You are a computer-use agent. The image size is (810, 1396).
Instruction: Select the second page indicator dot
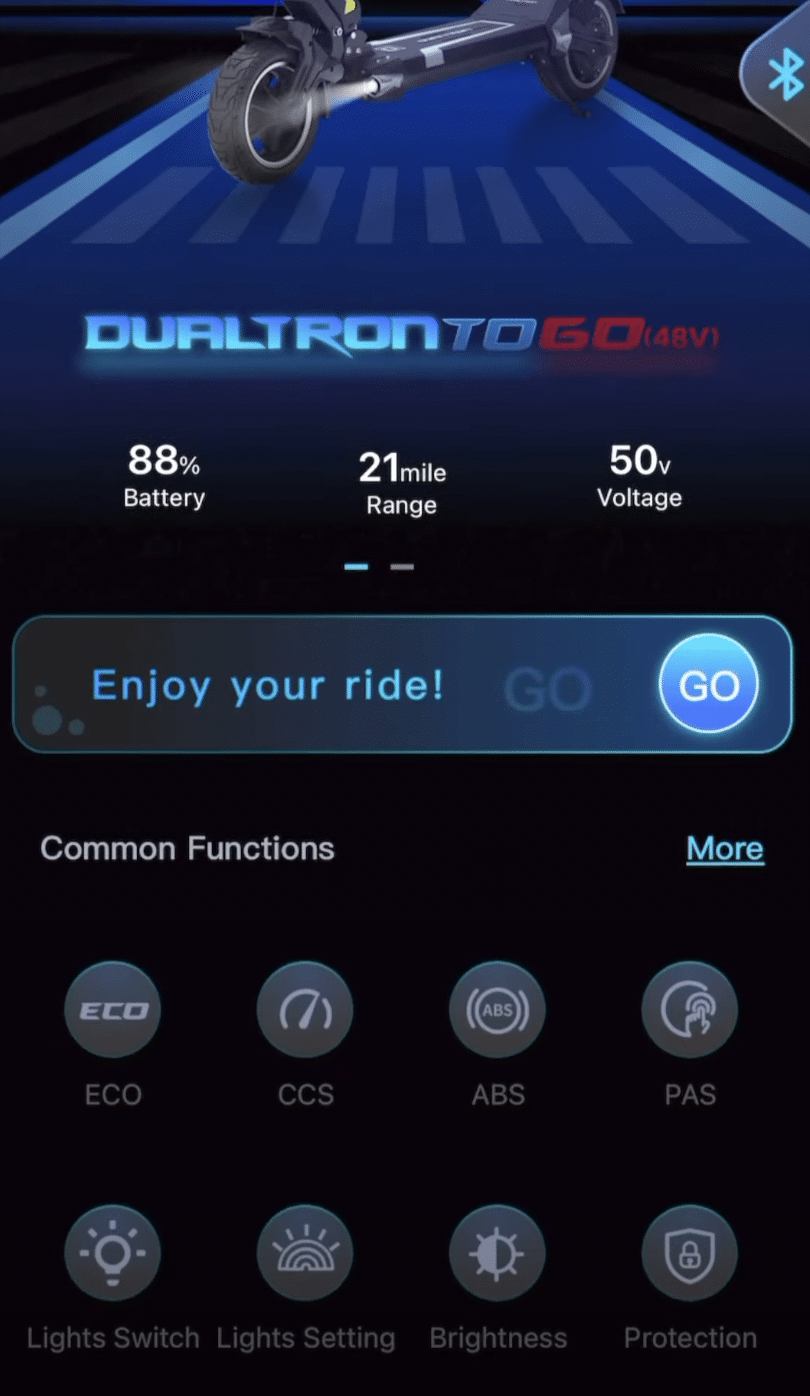click(402, 565)
